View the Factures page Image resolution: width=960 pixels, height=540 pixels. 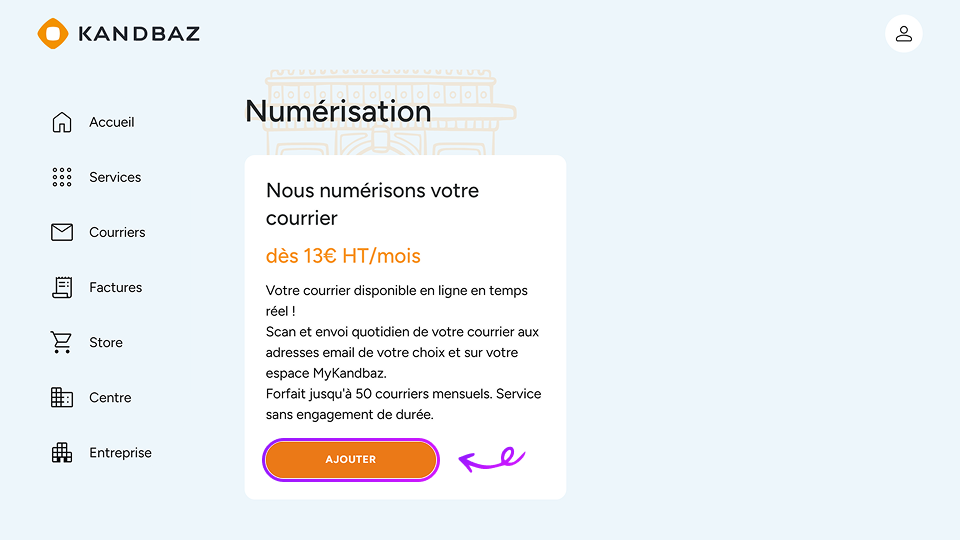point(114,287)
